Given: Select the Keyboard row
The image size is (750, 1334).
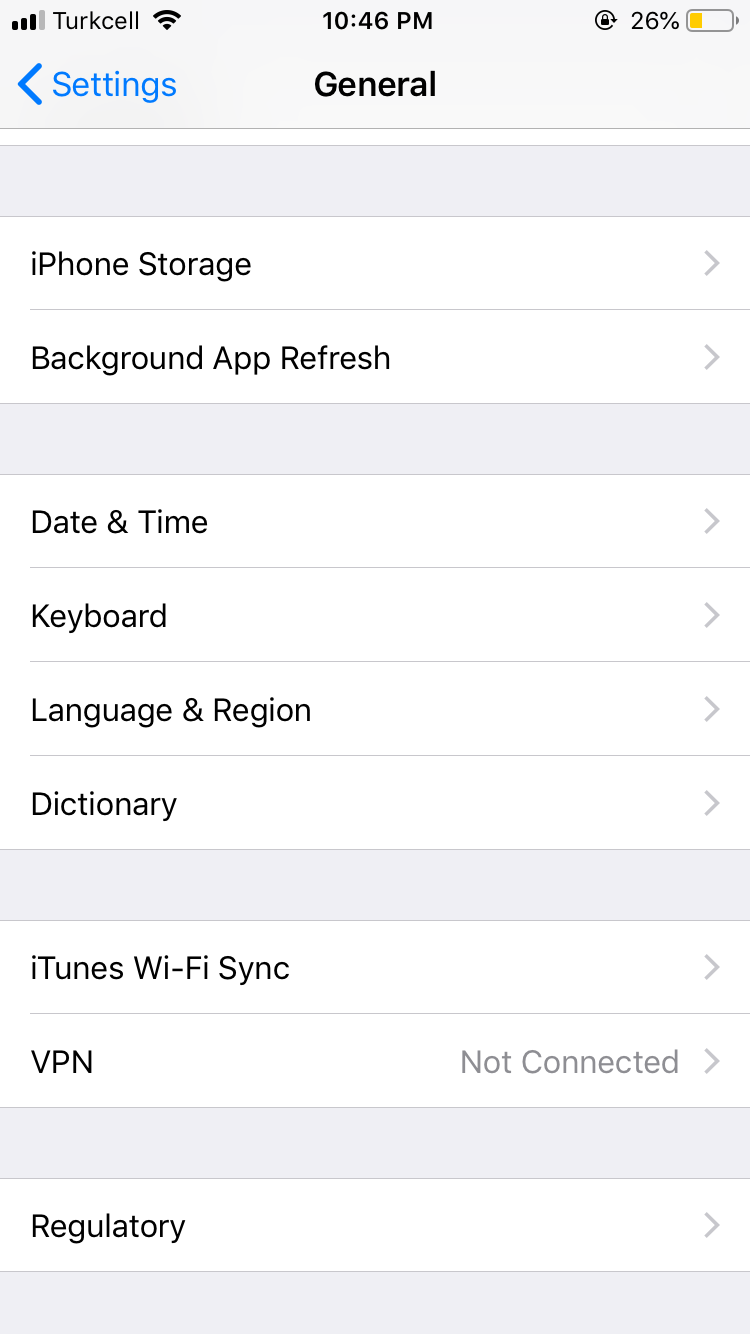Looking at the screenshot, I should pos(375,616).
